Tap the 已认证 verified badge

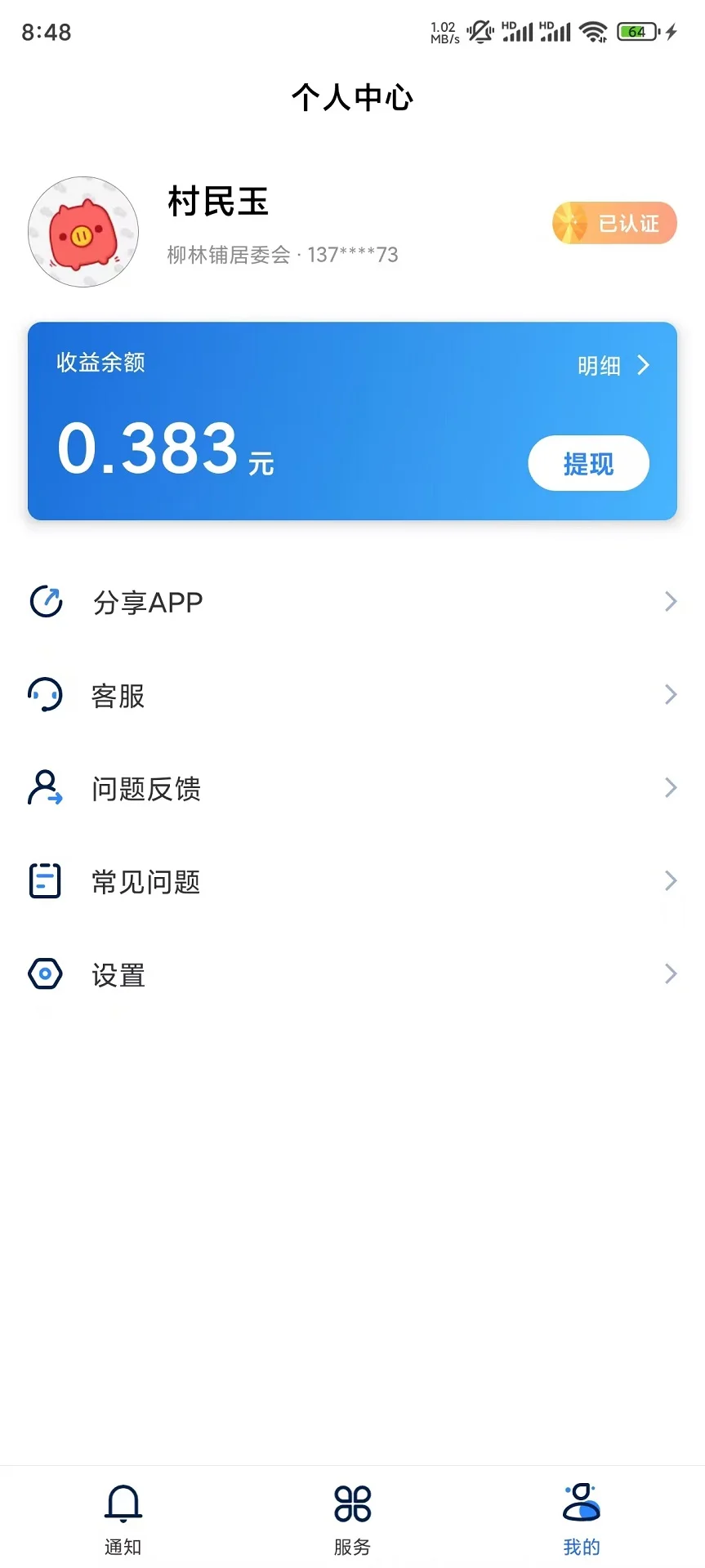click(614, 223)
